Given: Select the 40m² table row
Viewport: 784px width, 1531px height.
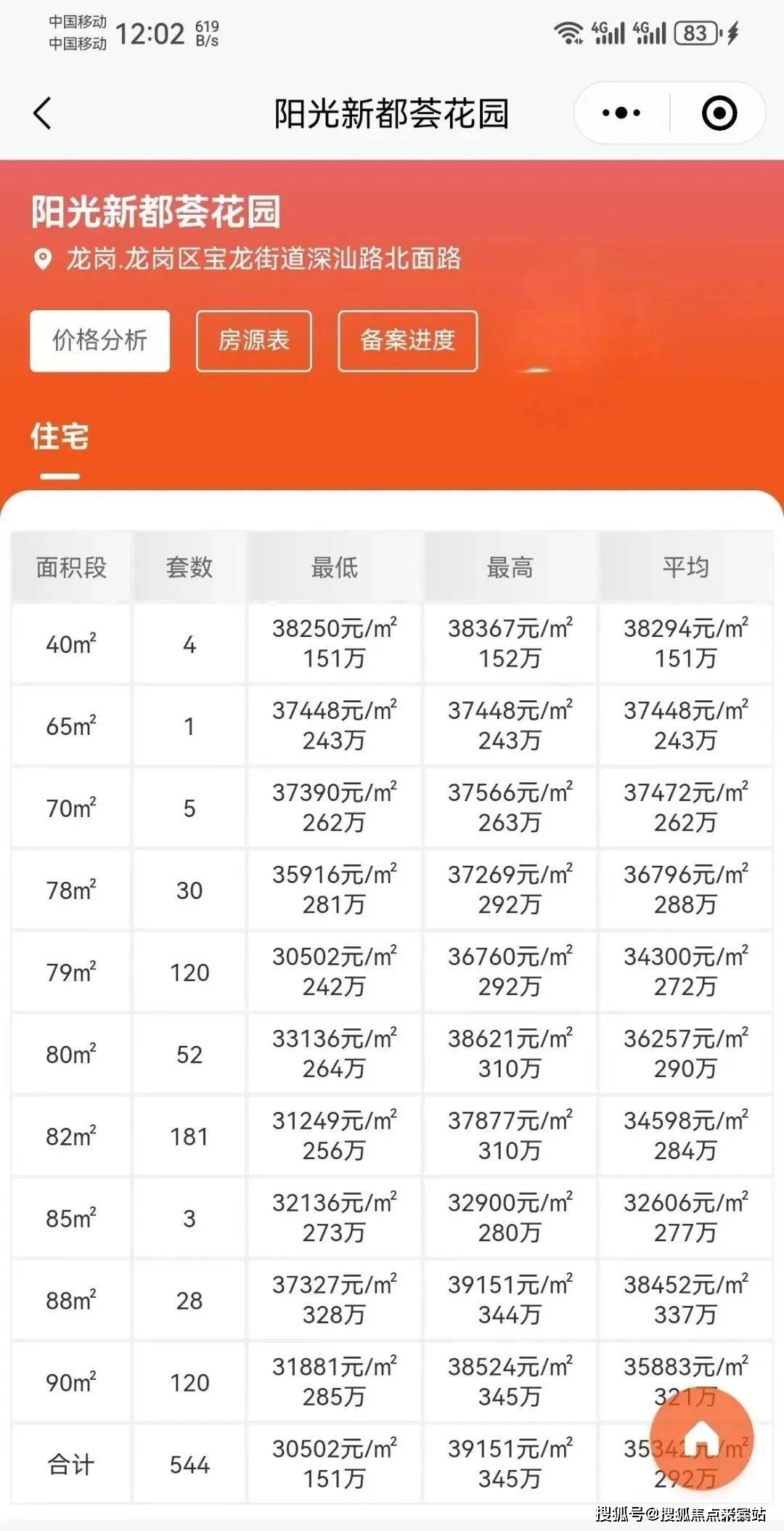Looking at the screenshot, I should click(x=70, y=644).
